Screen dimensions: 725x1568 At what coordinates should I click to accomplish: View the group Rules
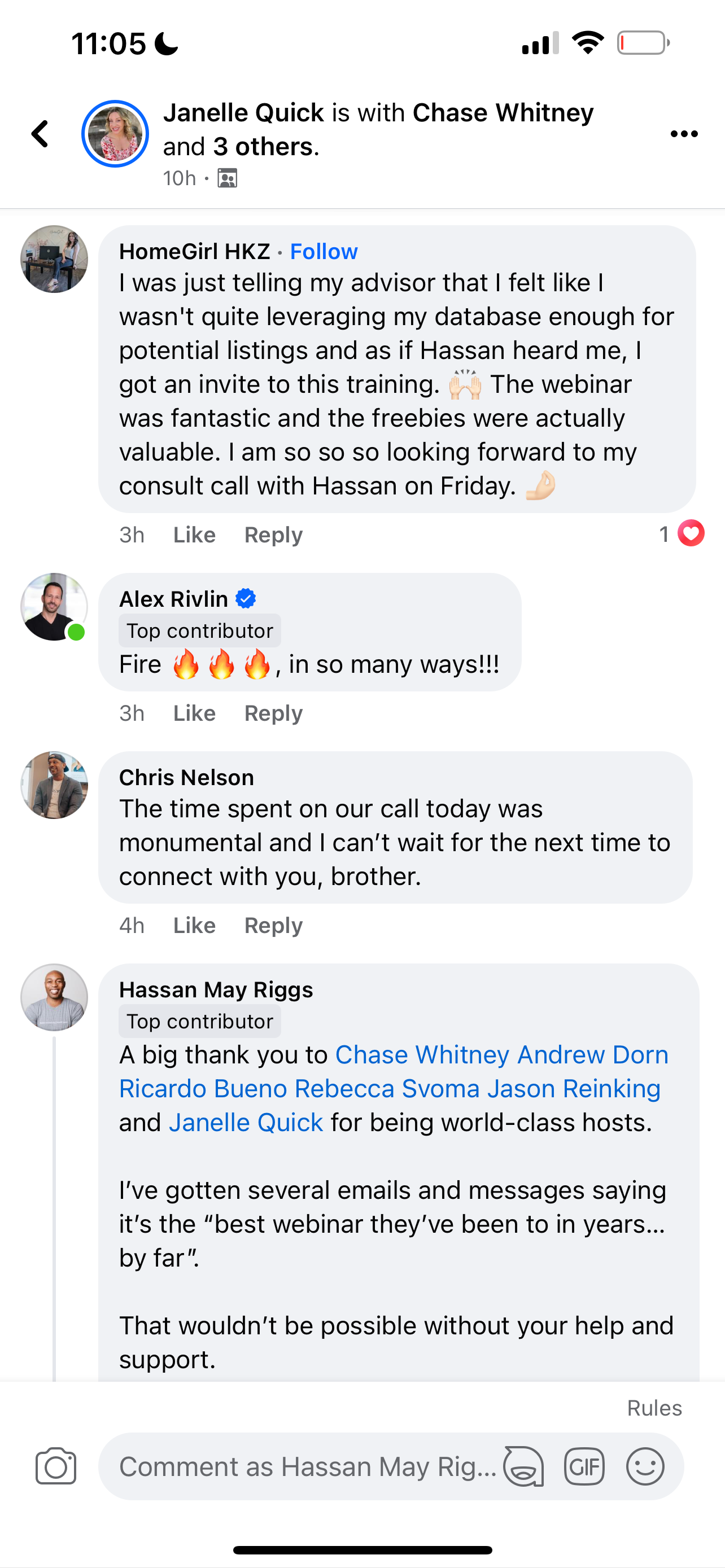point(654,1408)
